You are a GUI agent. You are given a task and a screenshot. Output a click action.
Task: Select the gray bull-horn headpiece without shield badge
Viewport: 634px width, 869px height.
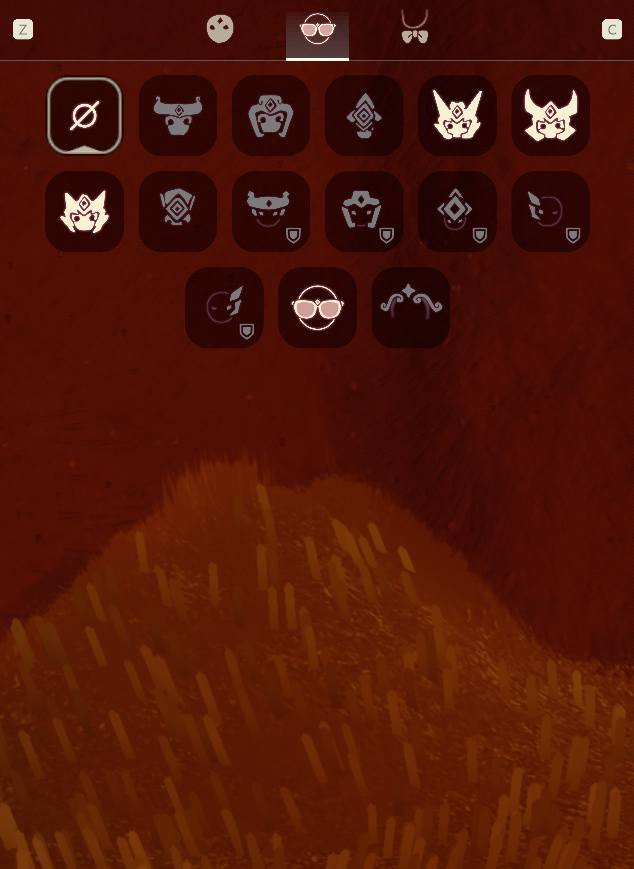coord(178,116)
